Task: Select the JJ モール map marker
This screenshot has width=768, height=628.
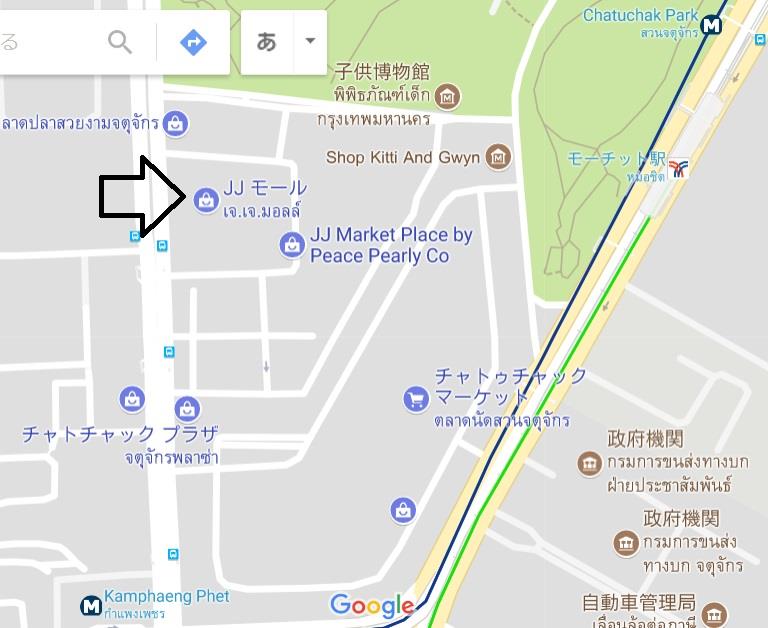Action: coord(206,199)
